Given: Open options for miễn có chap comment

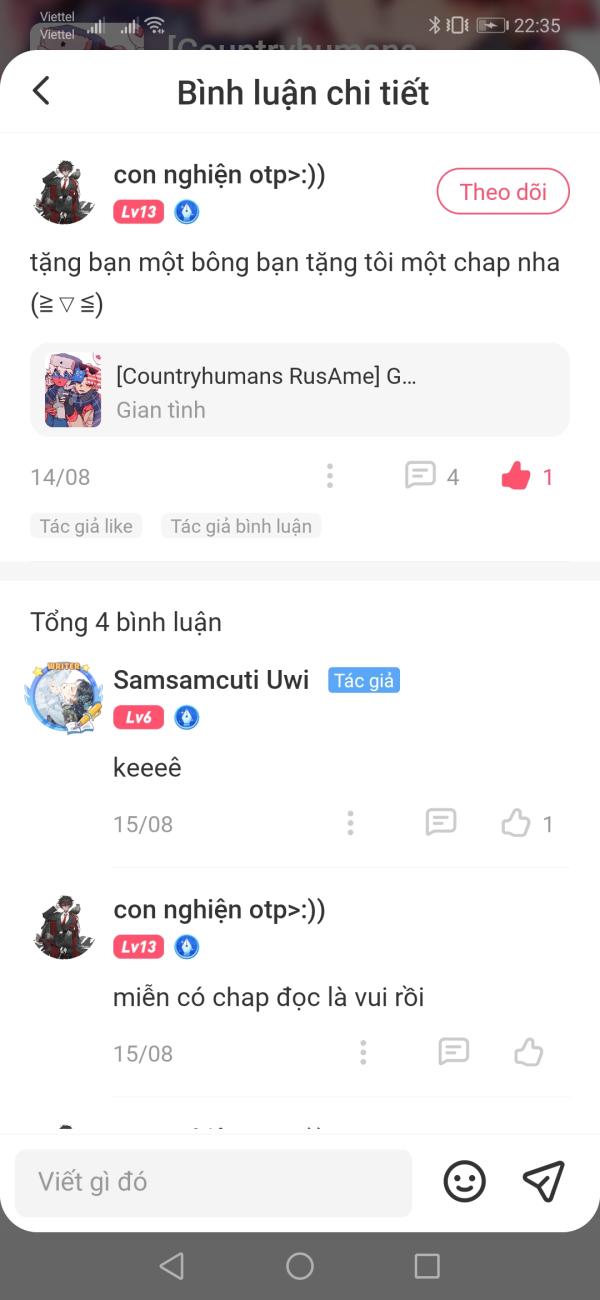Looking at the screenshot, I should pyautogui.click(x=363, y=1052).
